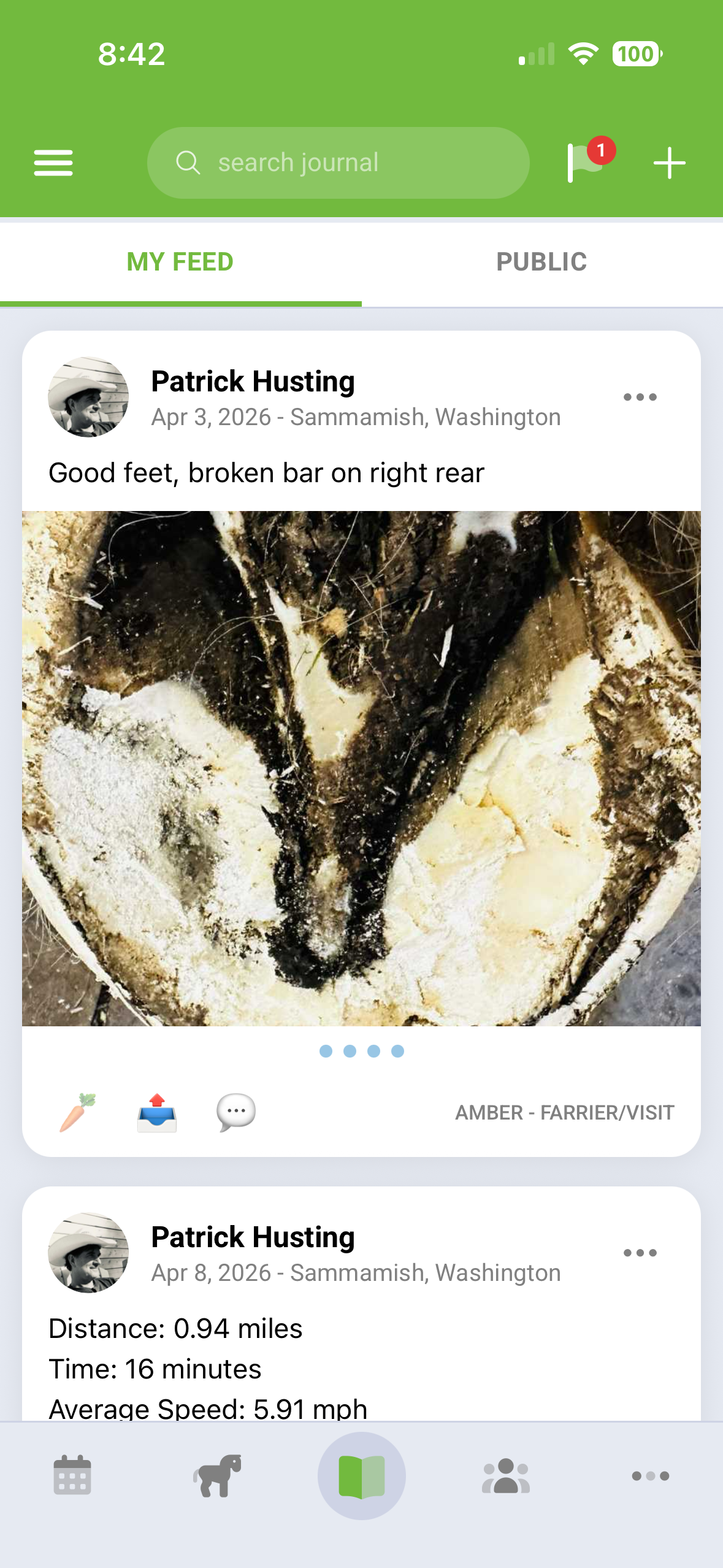723x1568 pixels.
Task: Select the MY FEED tab
Action: [x=180, y=261]
